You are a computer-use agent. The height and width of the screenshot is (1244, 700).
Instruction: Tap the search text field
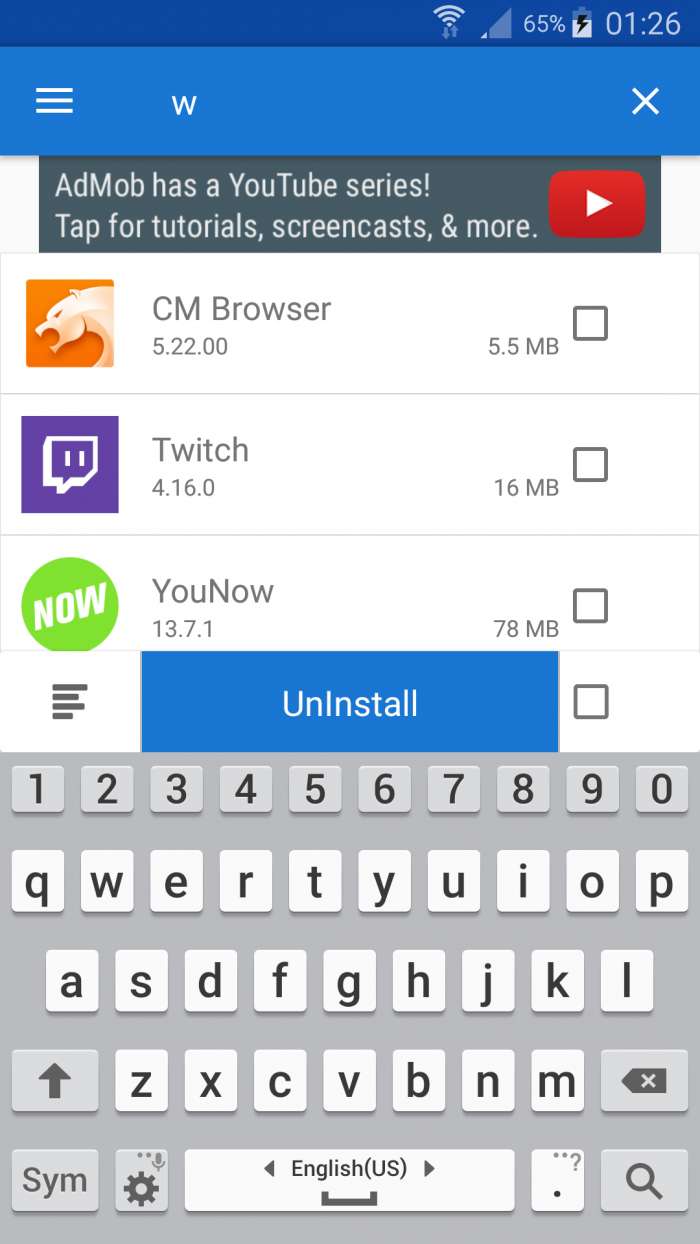click(380, 103)
